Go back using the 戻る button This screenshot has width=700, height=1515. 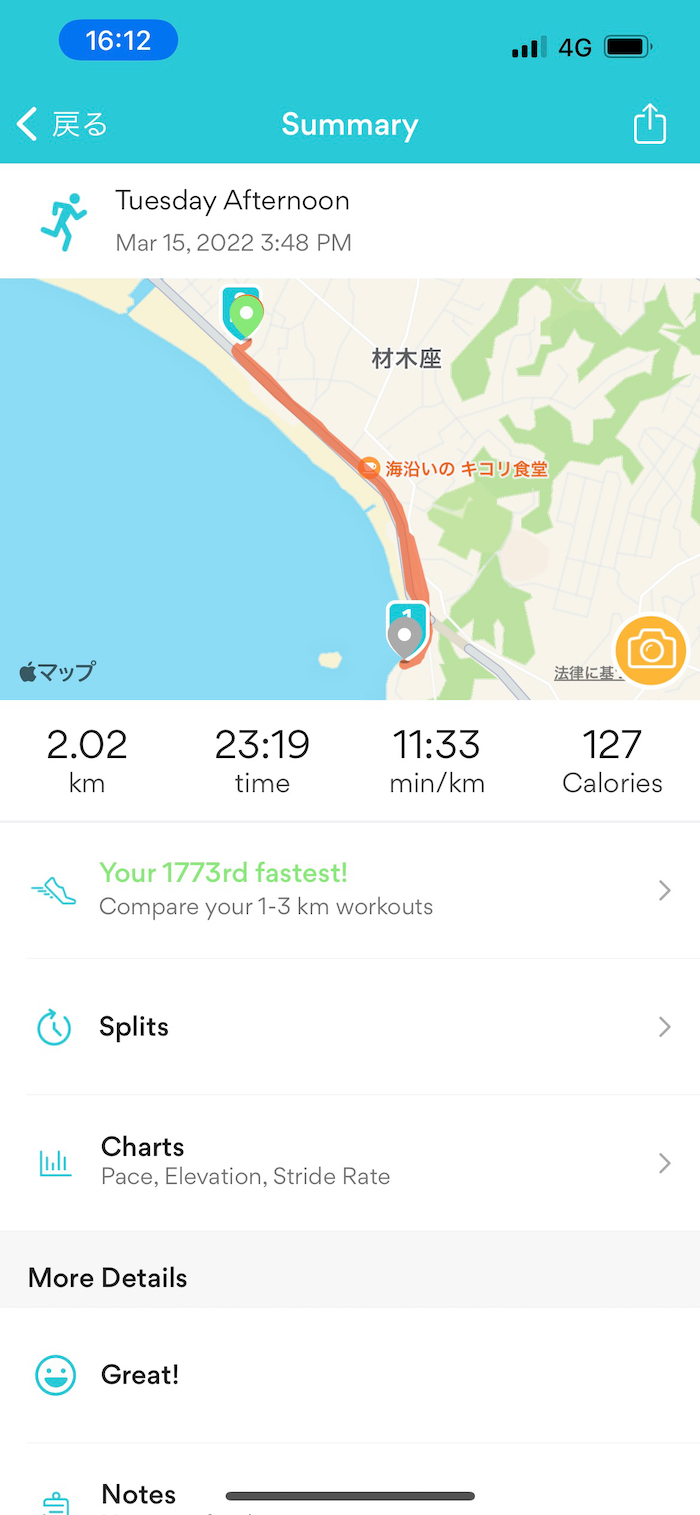[62, 125]
